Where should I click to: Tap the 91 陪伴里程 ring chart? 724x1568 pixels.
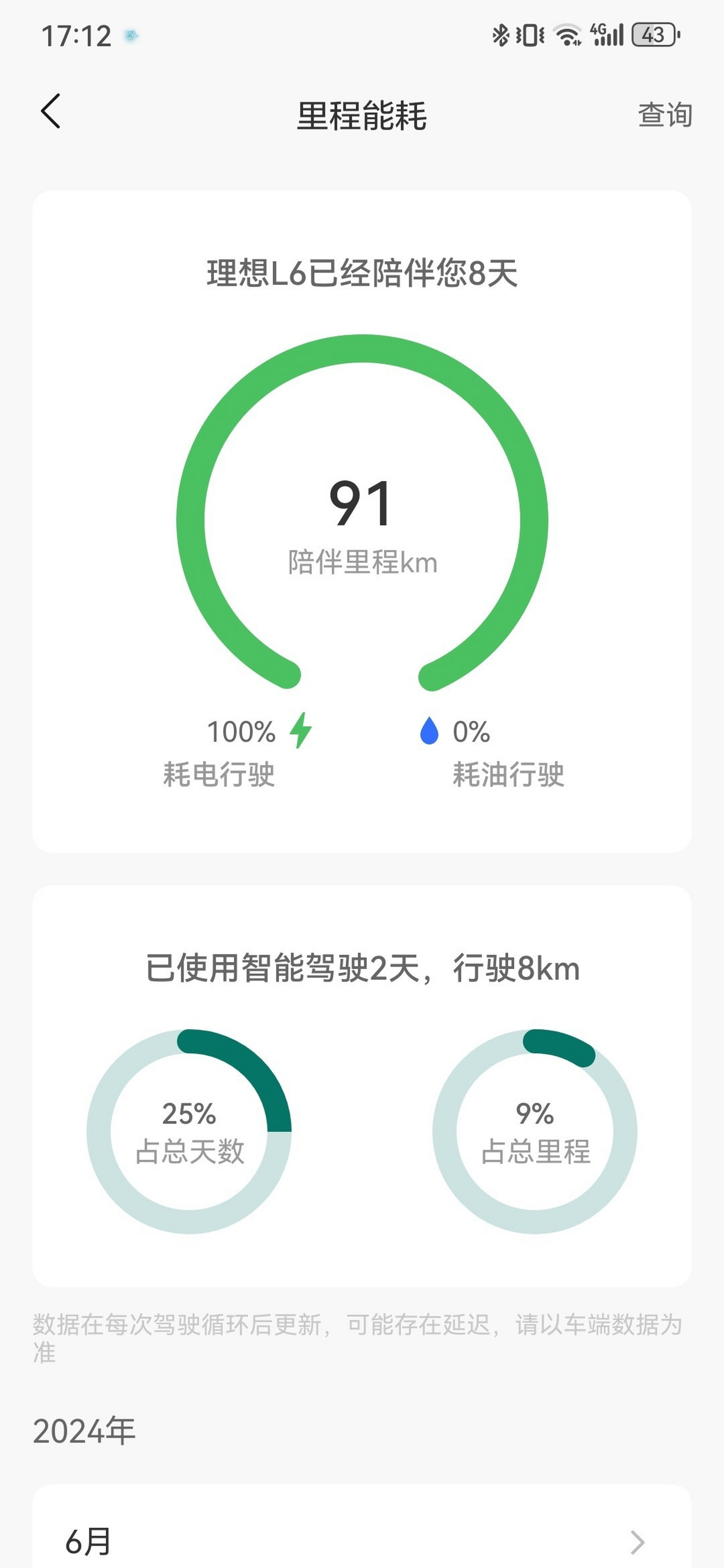(x=362, y=517)
